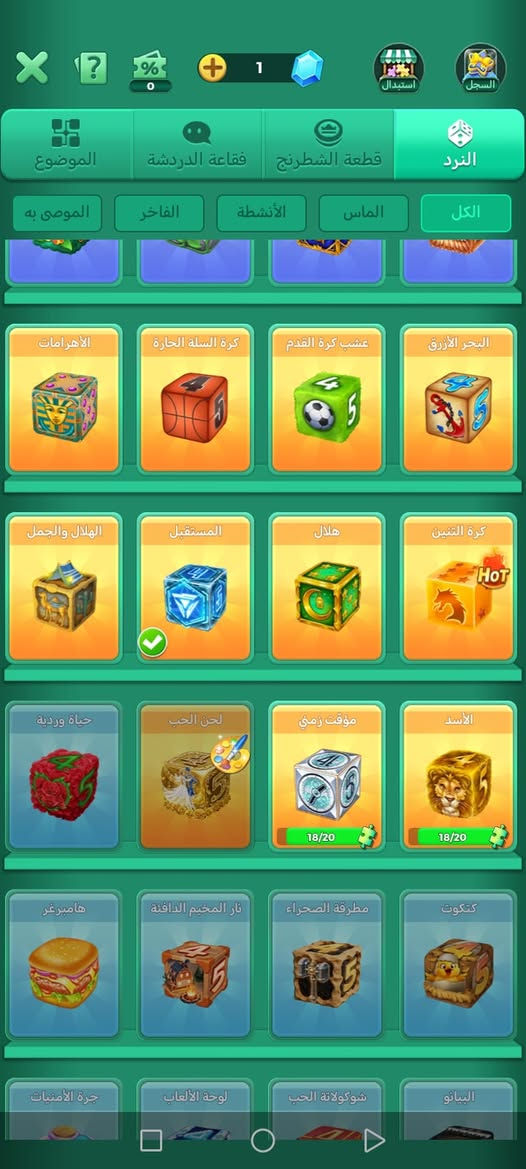Switch to the الموضوع tab
The image size is (526, 1169).
pos(66,145)
